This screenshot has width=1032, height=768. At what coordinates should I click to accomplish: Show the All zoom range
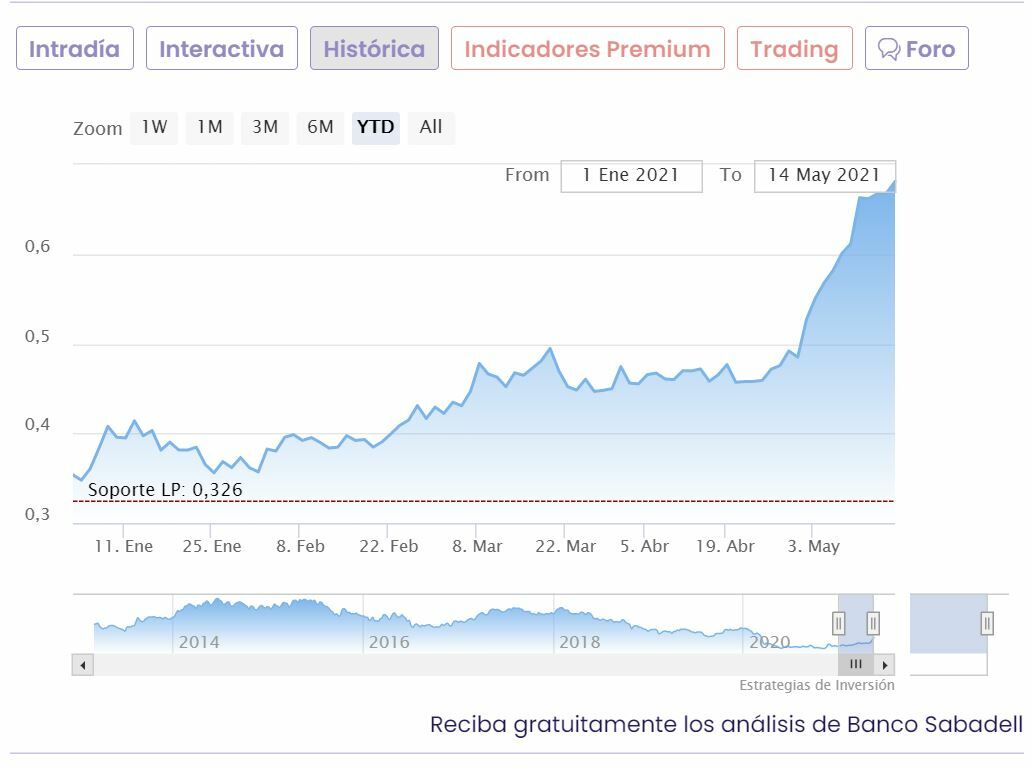click(431, 127)
